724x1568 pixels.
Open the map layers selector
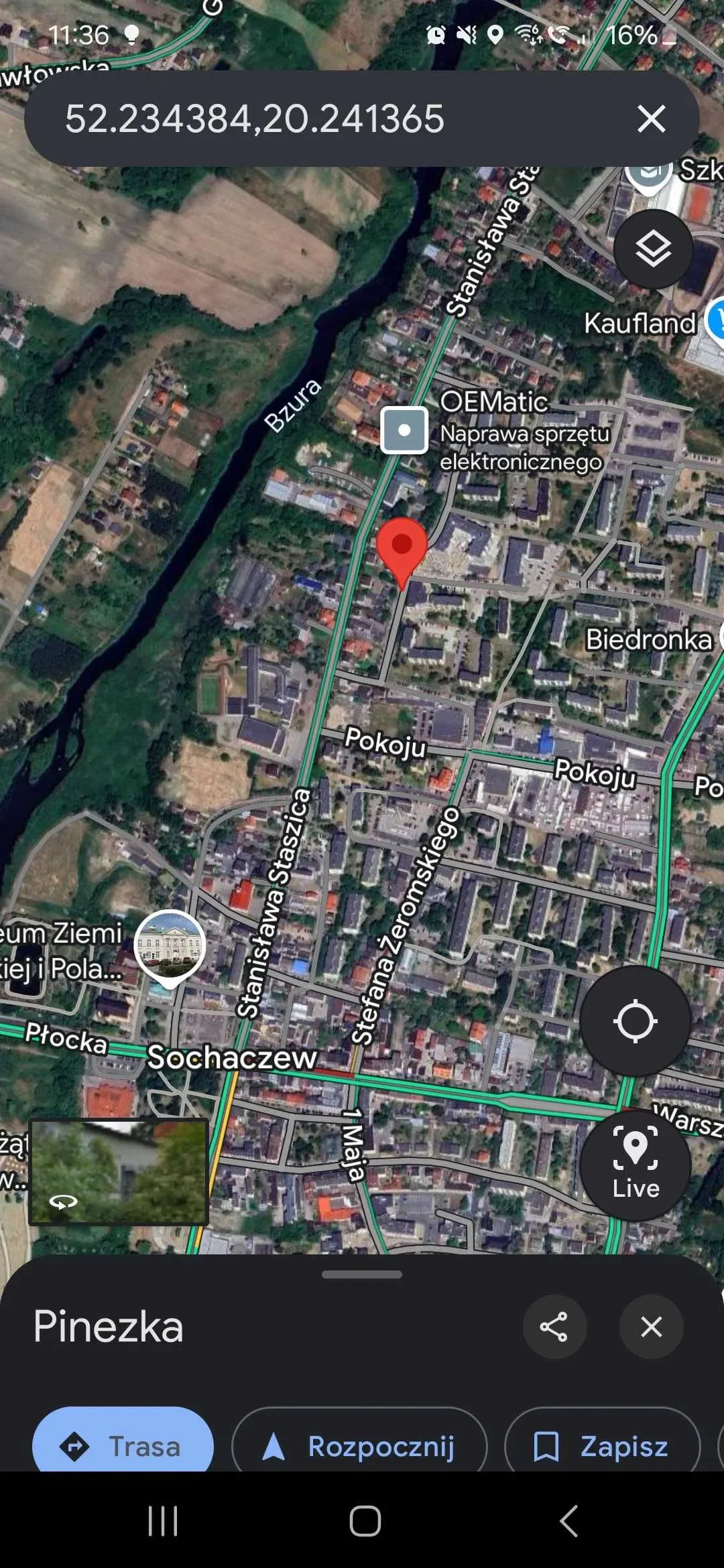(653, 249)
